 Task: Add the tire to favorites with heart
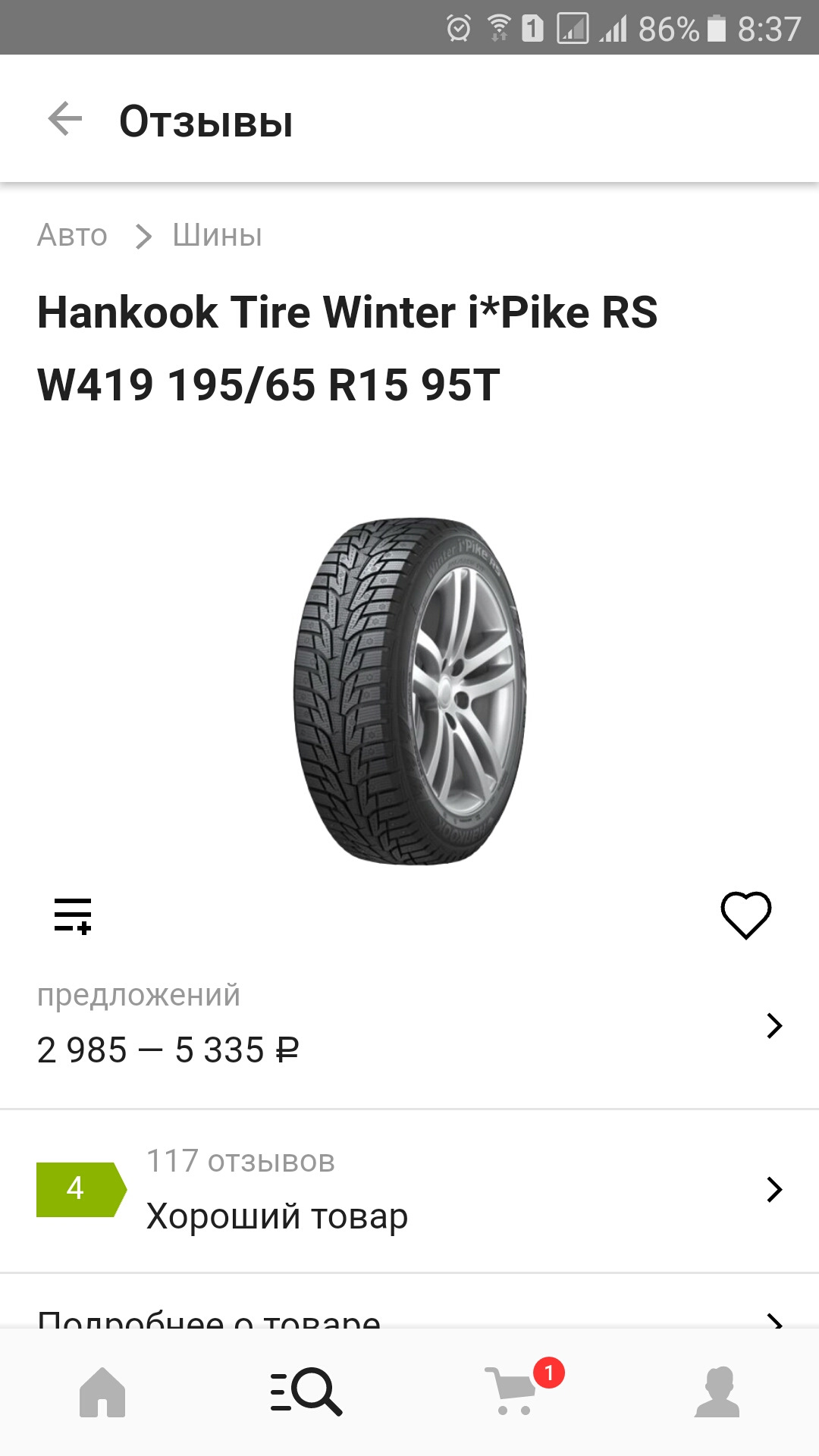pyautogui.click(x=745, y=915)
